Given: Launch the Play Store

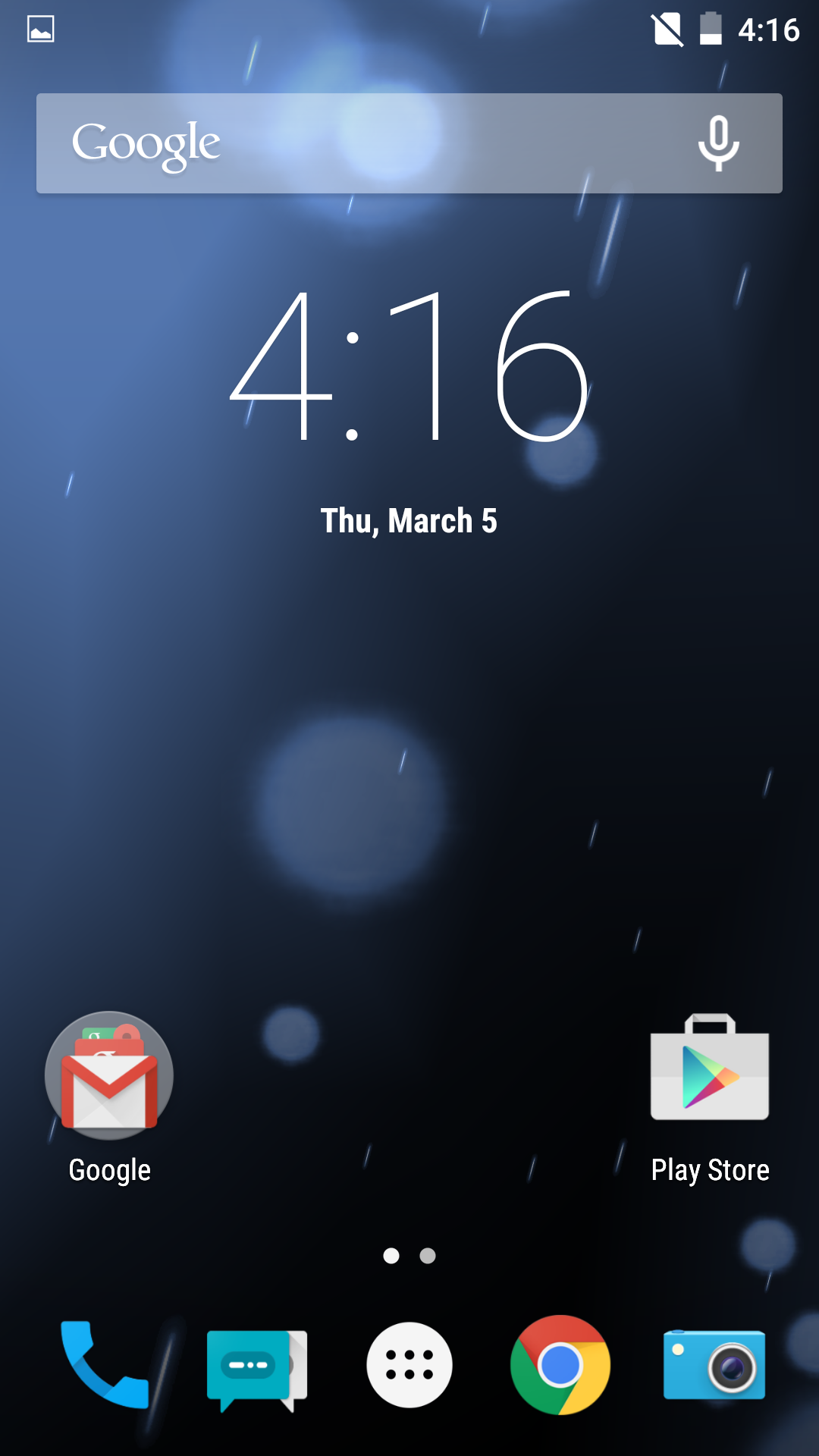Looking at the screenshot, I should coord(710,1067).
